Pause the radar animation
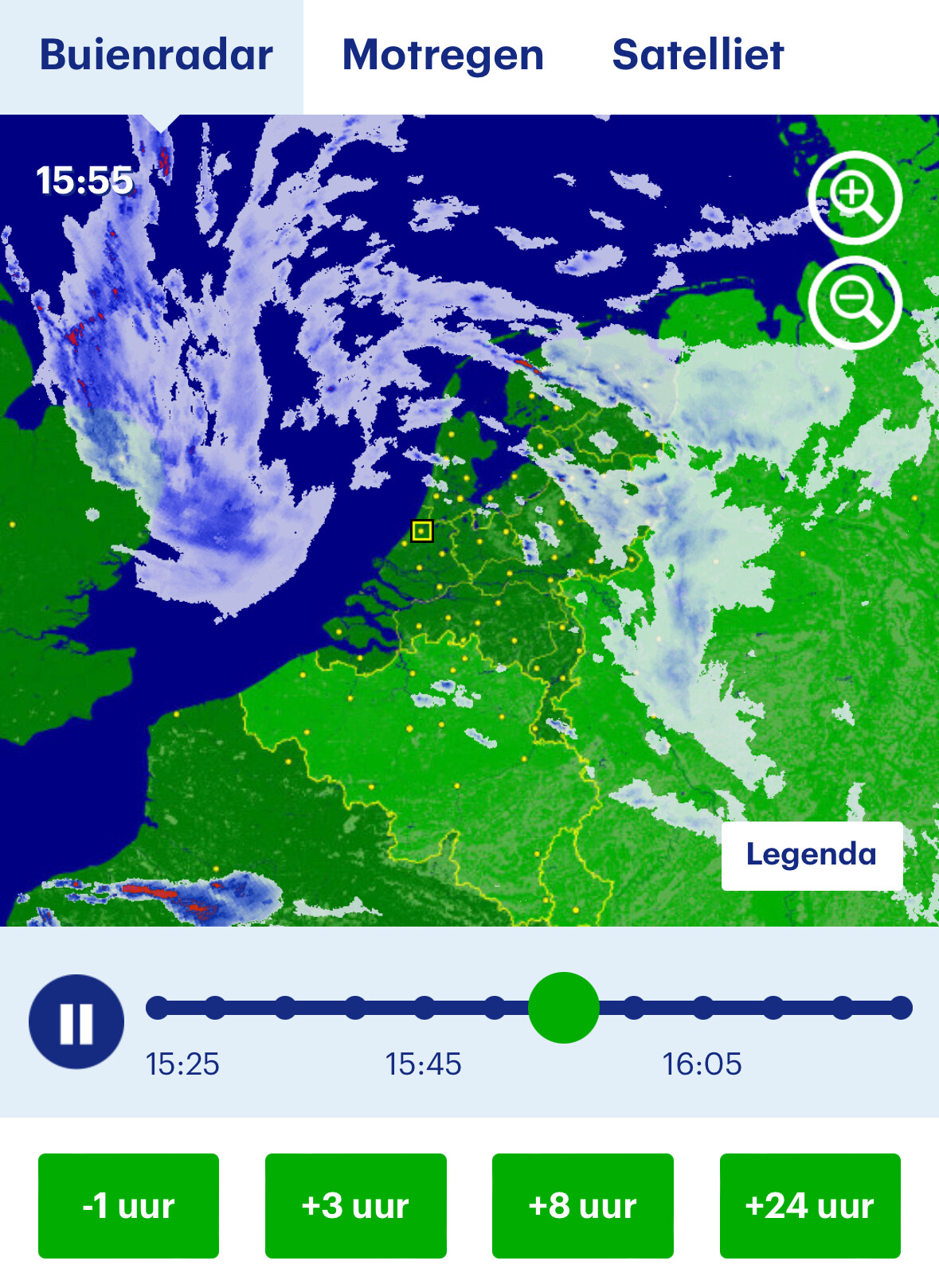Screen dimensions: 939x1288 coord(76,1021)
